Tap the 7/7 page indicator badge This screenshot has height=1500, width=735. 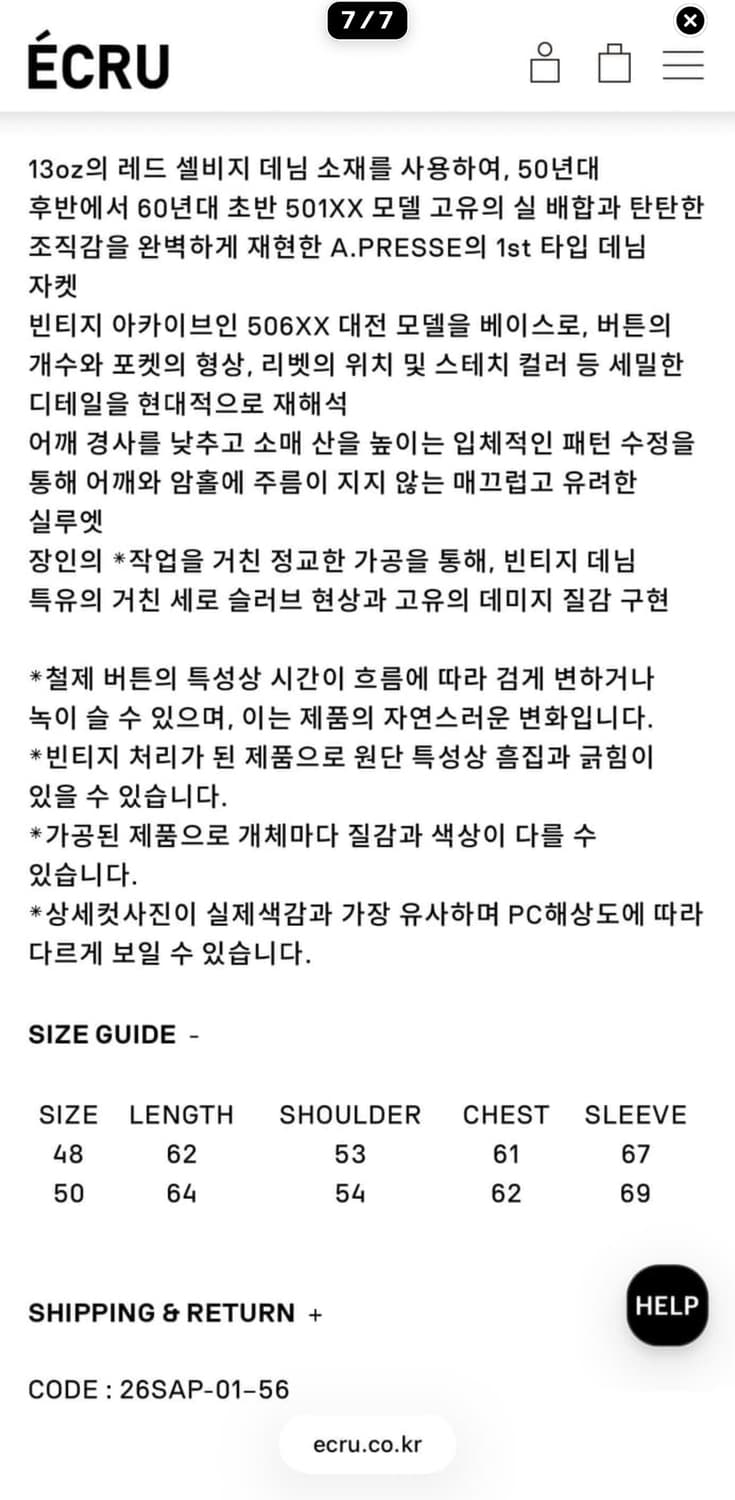[367, 20]
